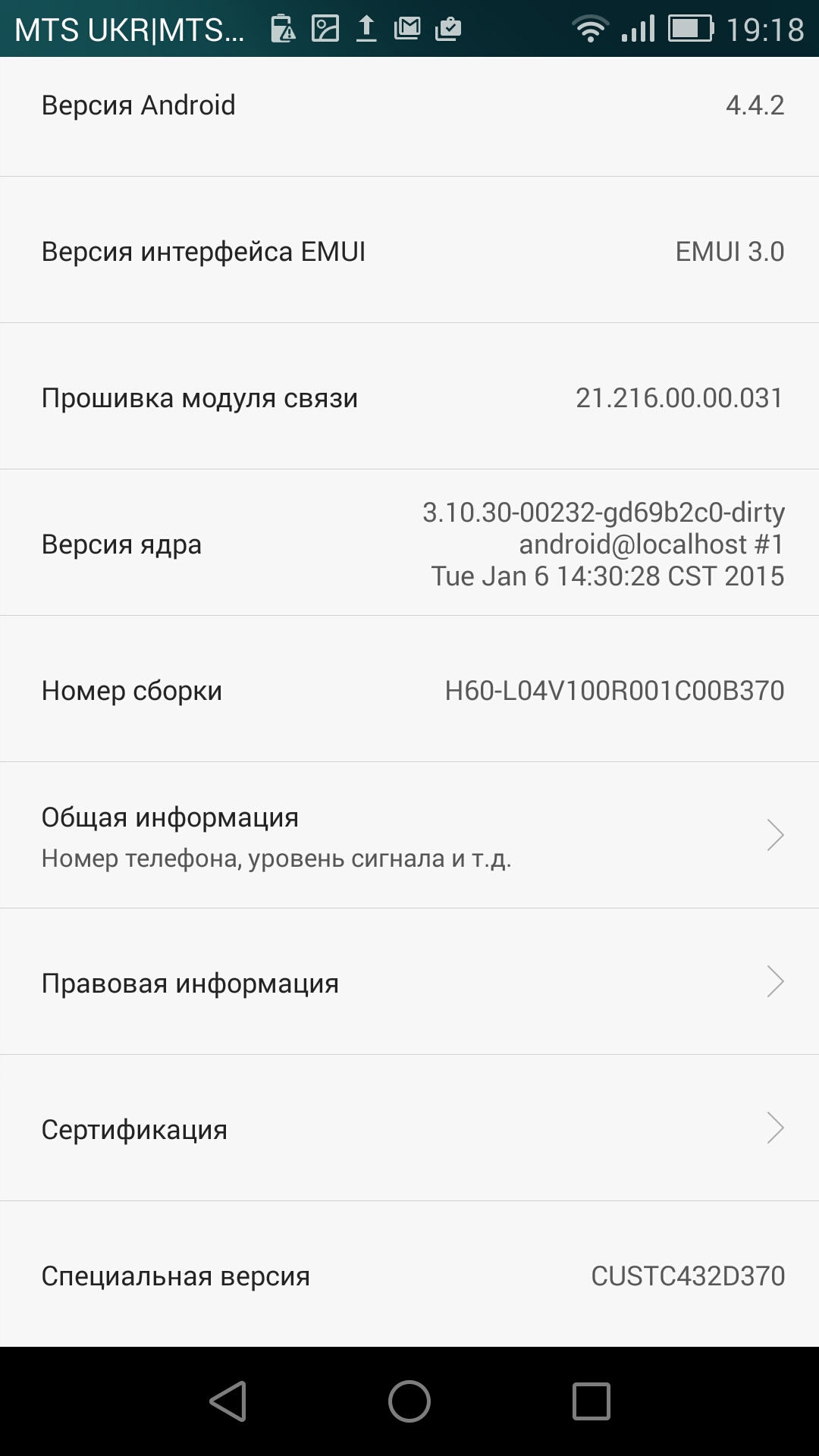Go back with the navigation back button
This screenshot has width=819, height=1456.
pyautogui.click(x=227, y=1401)
